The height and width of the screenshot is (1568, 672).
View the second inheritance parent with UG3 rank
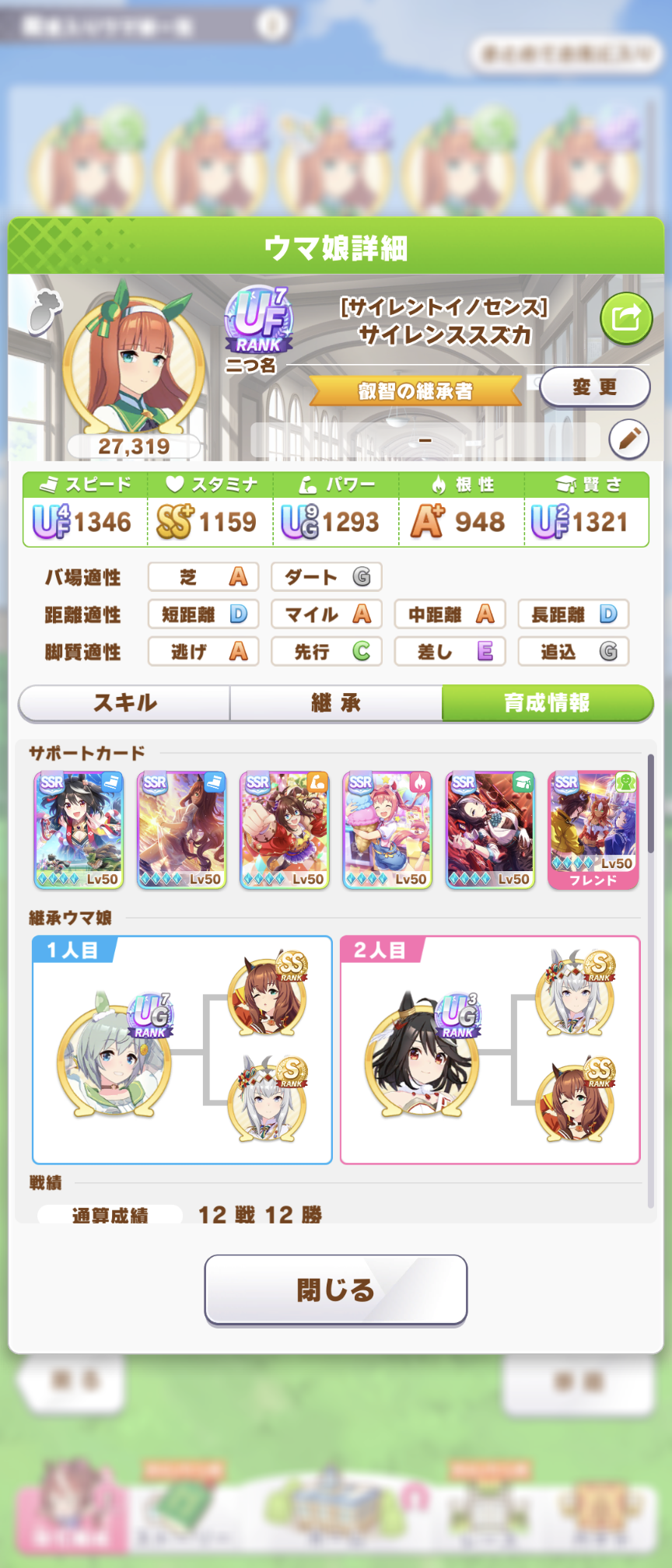click(422, 1057)
